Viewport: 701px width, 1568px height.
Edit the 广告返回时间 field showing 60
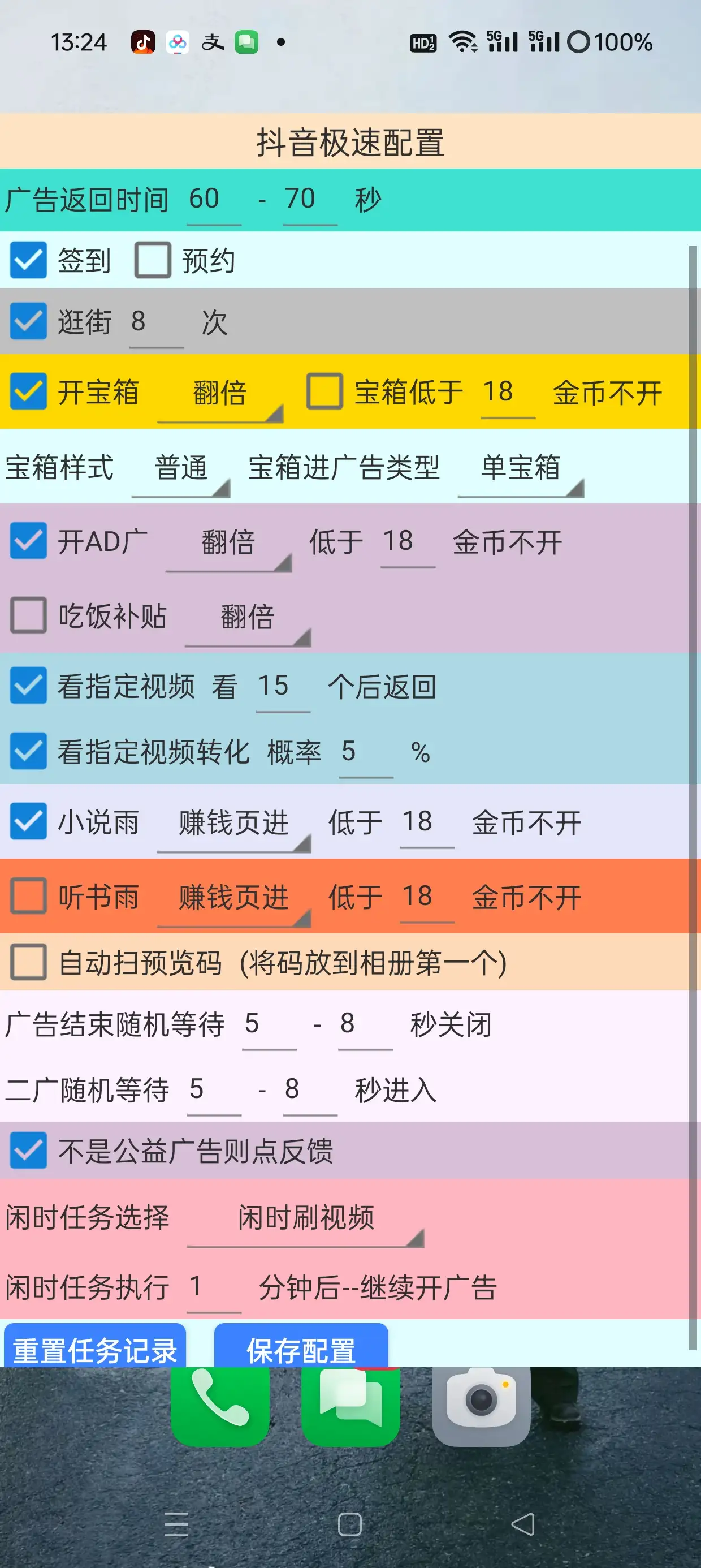coord(213,200)
